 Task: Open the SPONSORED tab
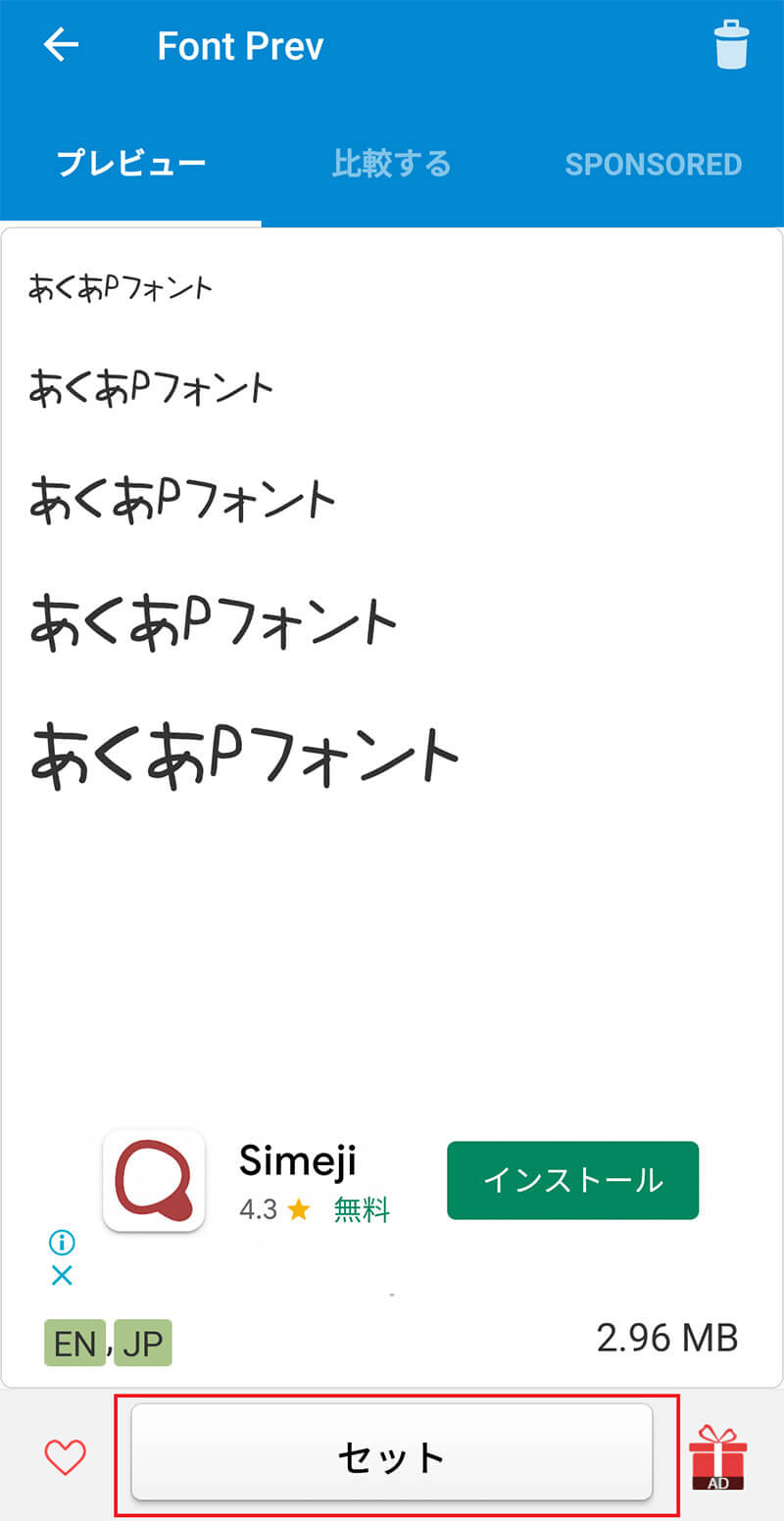653,164
